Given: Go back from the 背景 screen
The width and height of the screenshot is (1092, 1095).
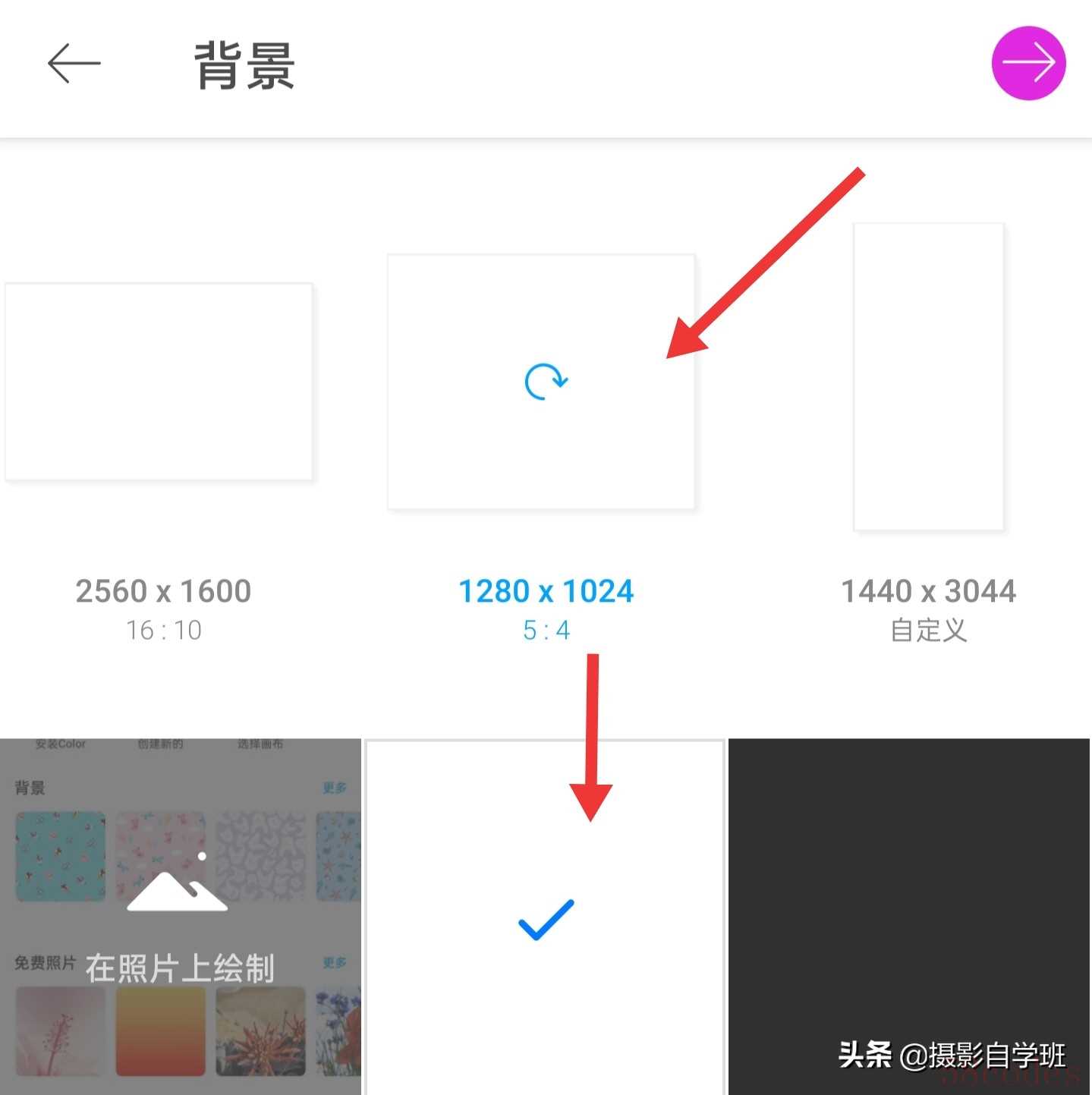Looking at the screenshot, I should (74, 64).
